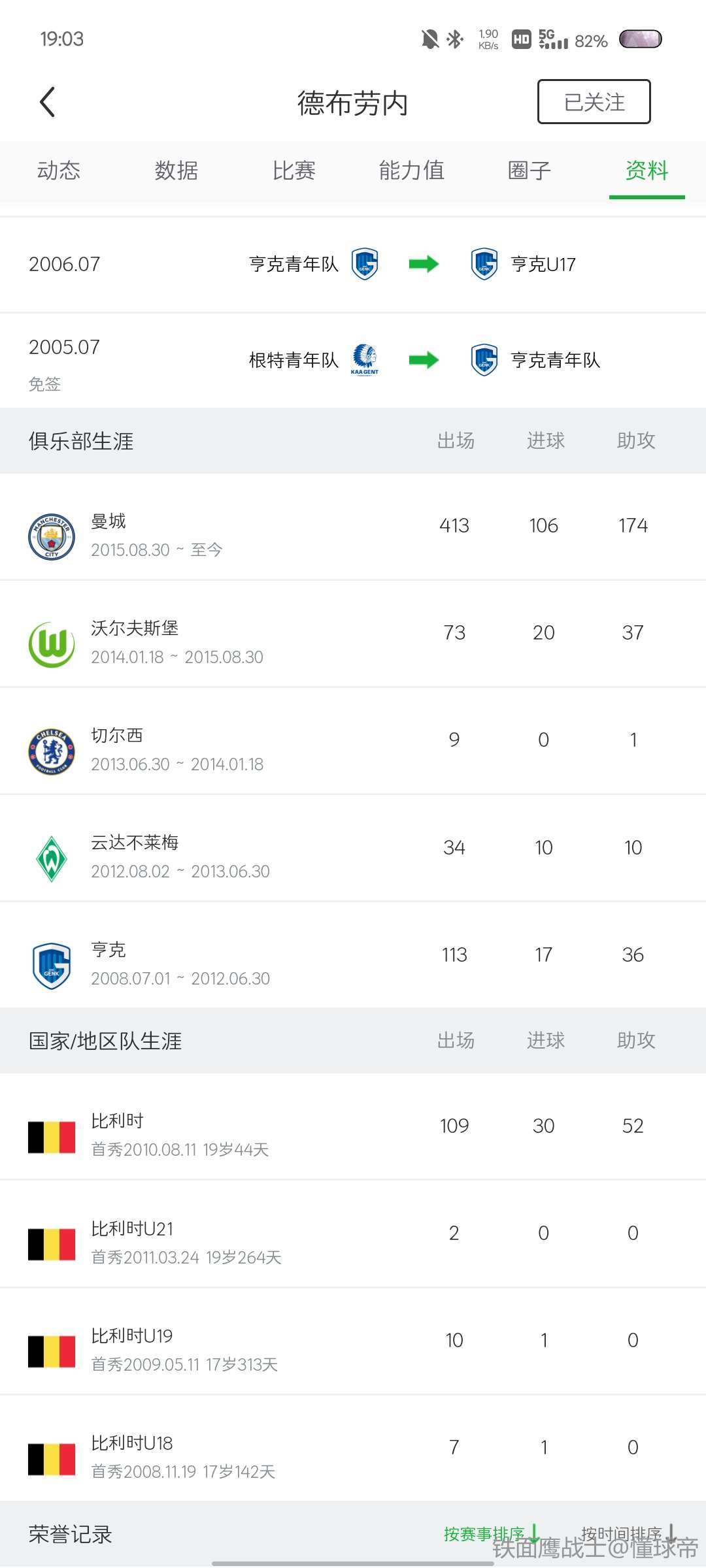Select the 资料 tab
Image resolution: width=706 pixels, height=1568 pixels.
[x=647, y=171]
